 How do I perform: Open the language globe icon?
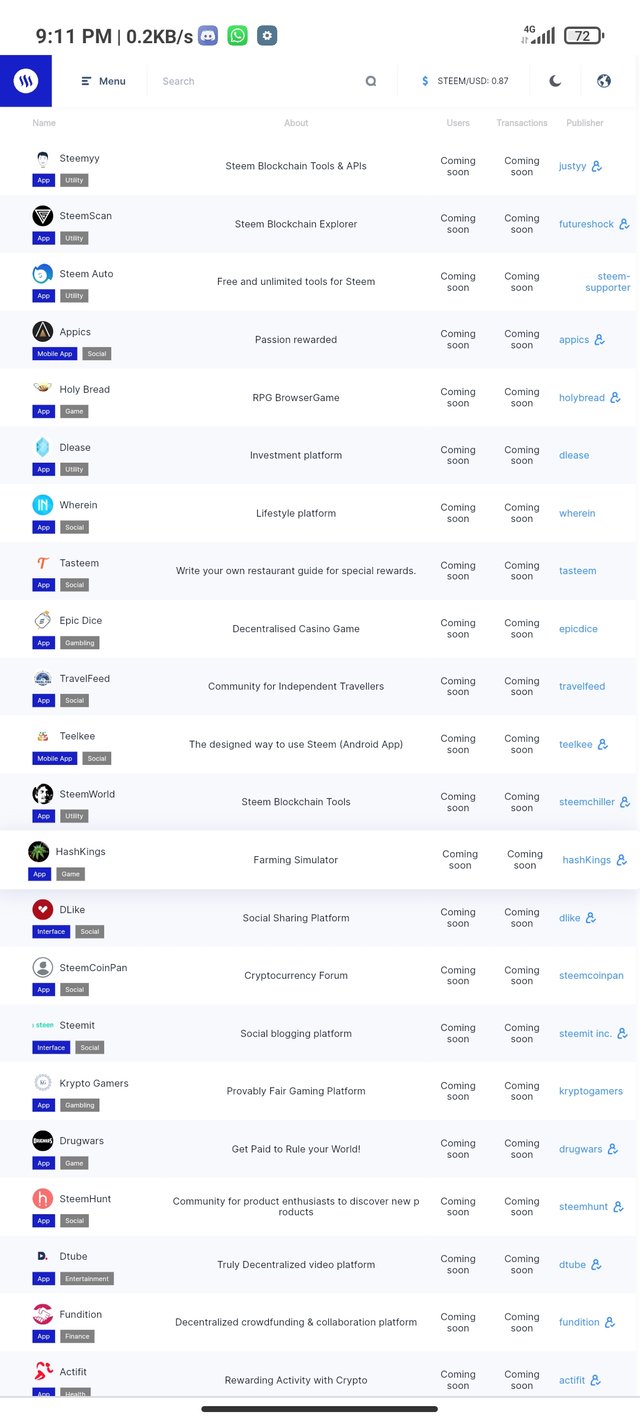coord(603,81)
